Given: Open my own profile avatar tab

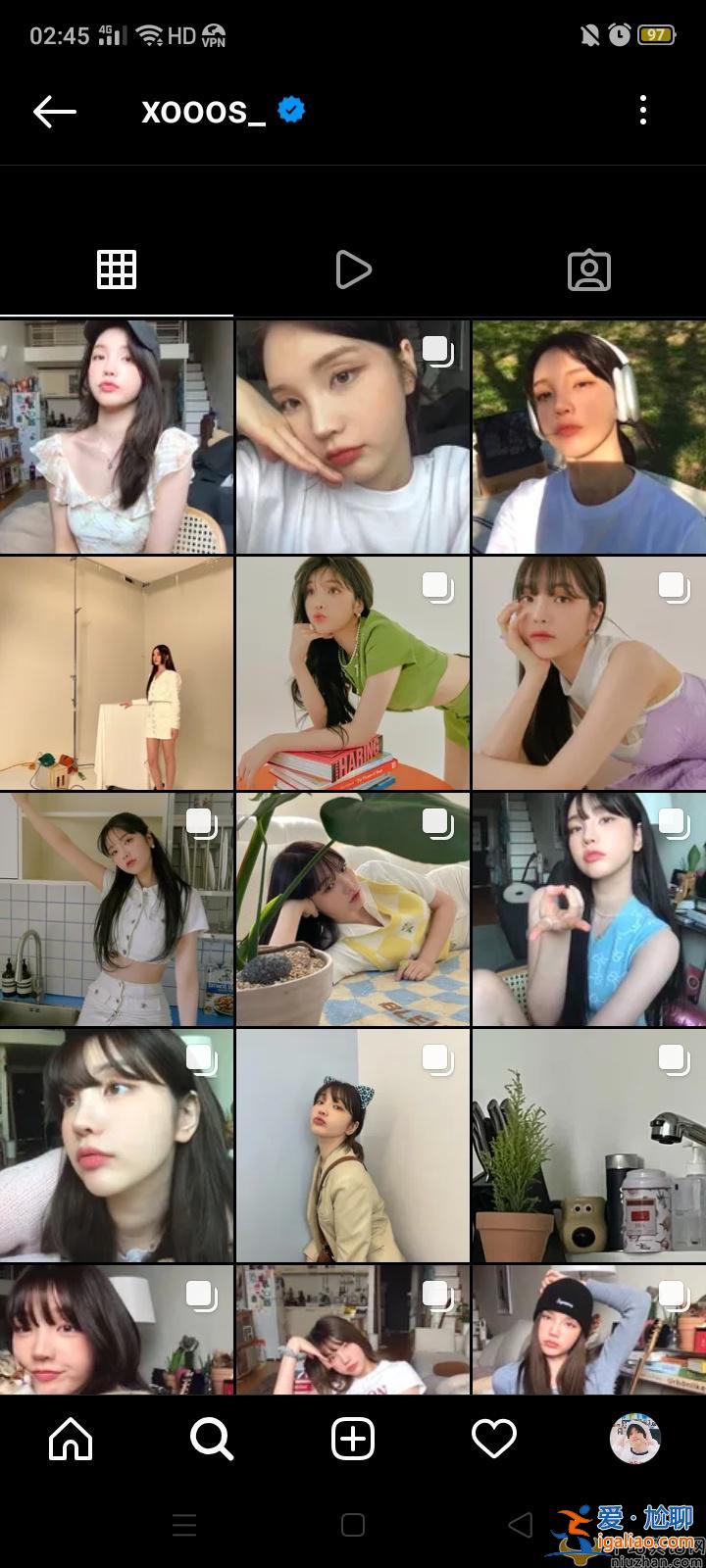Looking at the screenshot, I should 634,1439.
